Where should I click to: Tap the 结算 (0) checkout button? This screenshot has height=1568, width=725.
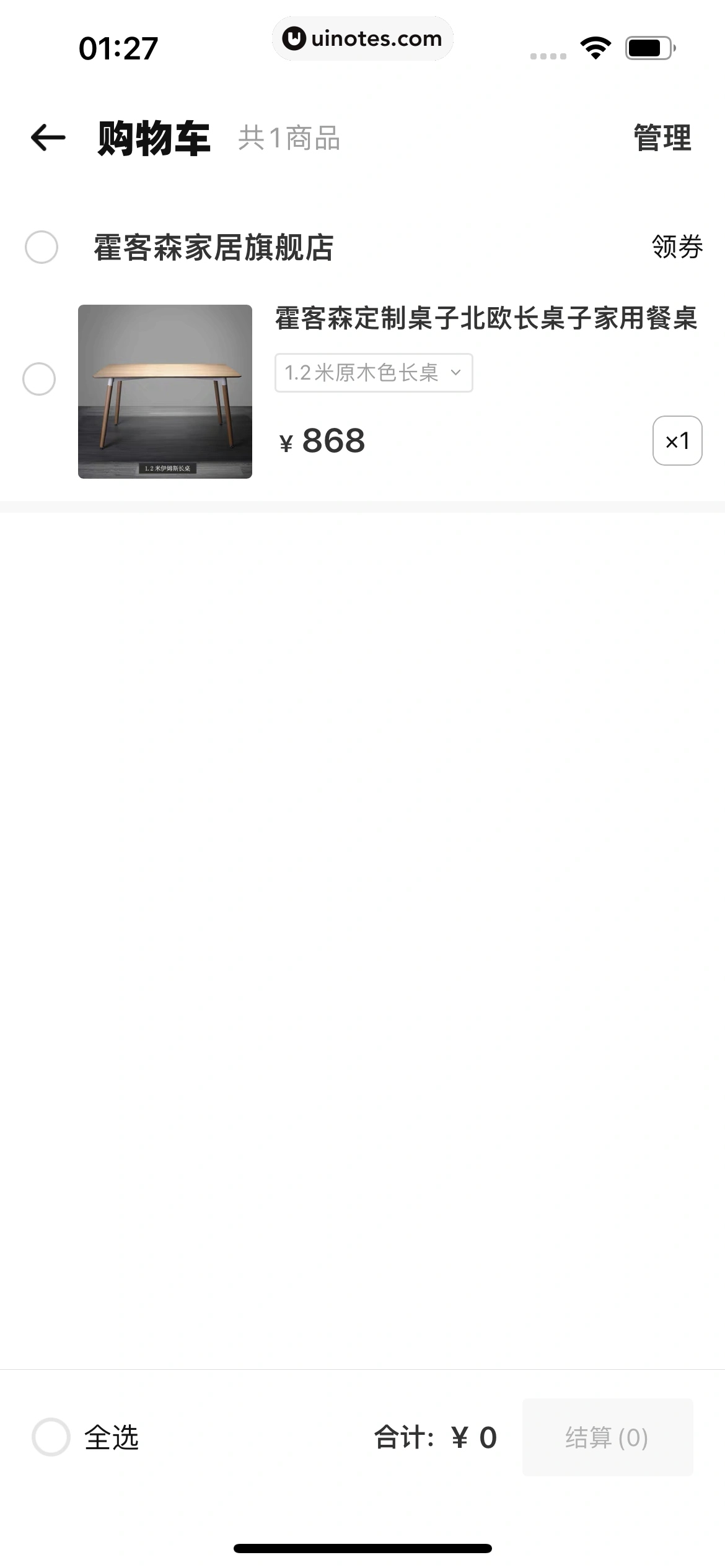click(607, 1437)
